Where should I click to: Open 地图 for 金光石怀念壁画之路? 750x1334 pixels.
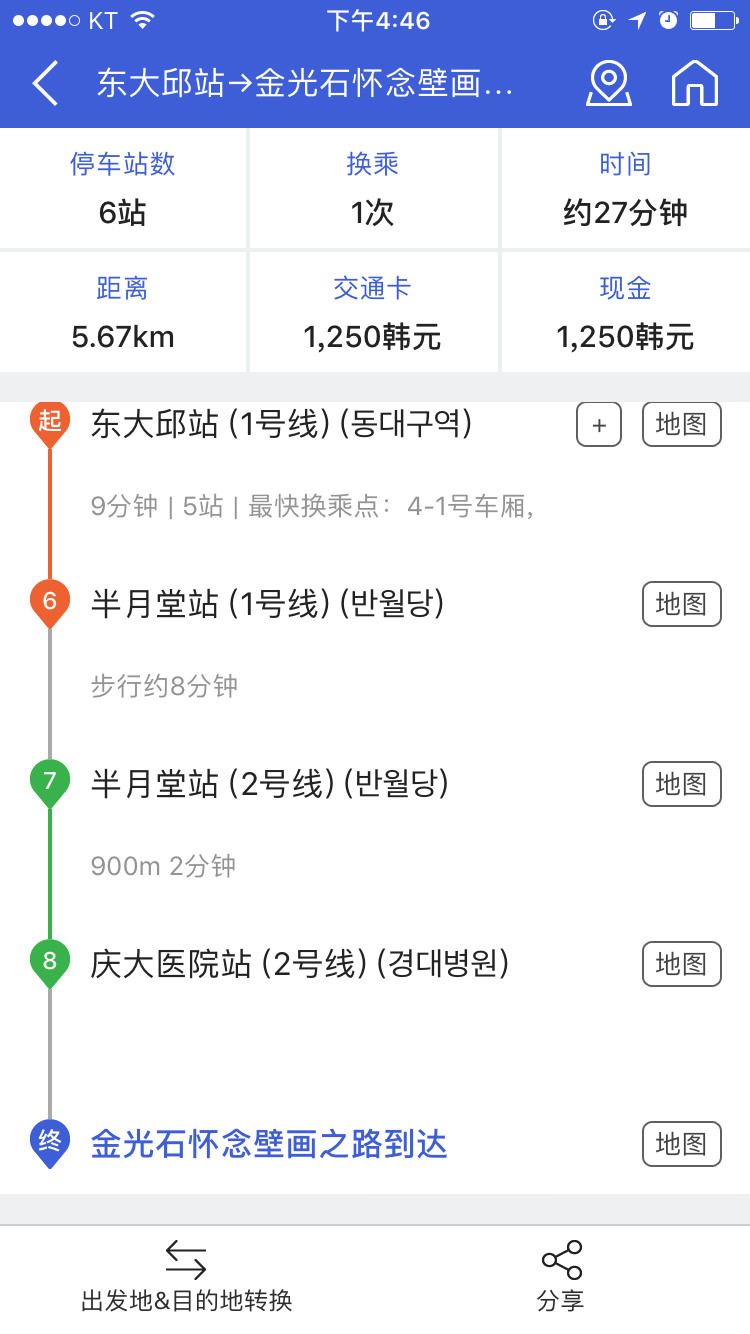click(681, 1143)
